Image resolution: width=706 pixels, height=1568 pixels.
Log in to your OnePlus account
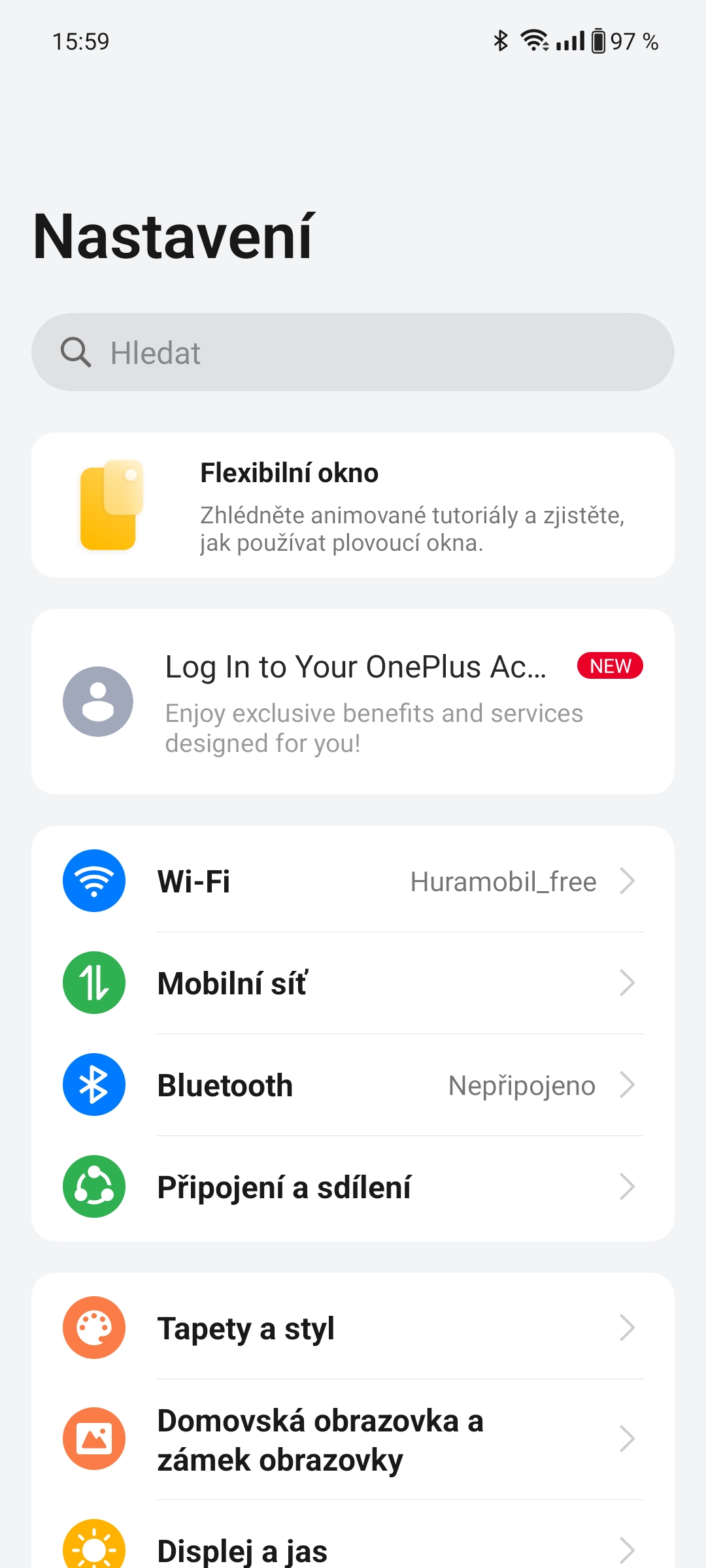tap(353, 702)
